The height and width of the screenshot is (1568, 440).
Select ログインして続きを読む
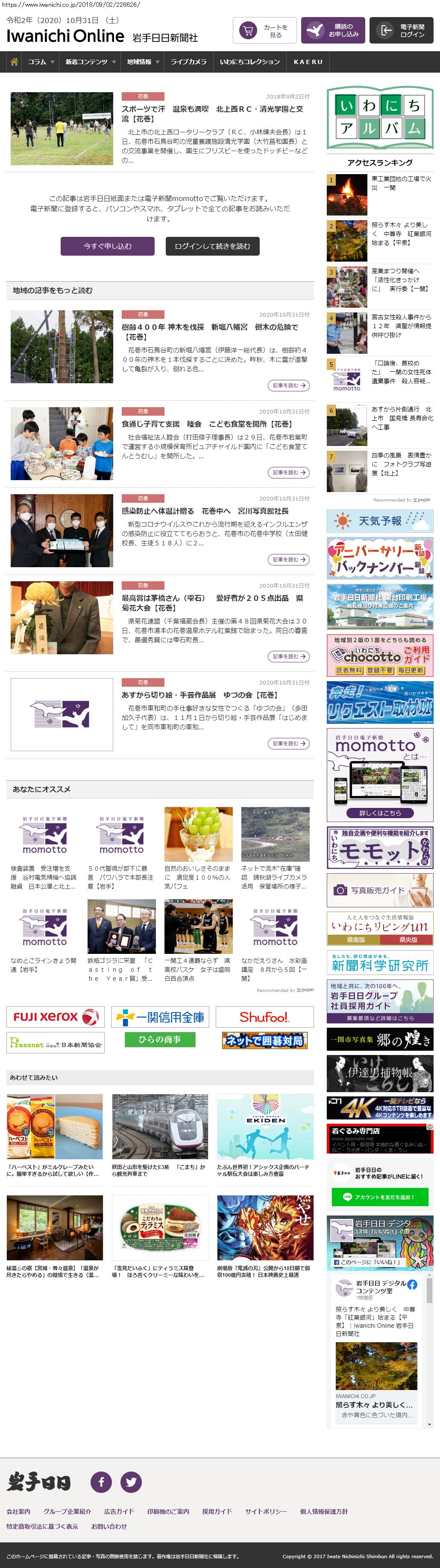pos(212,246)
